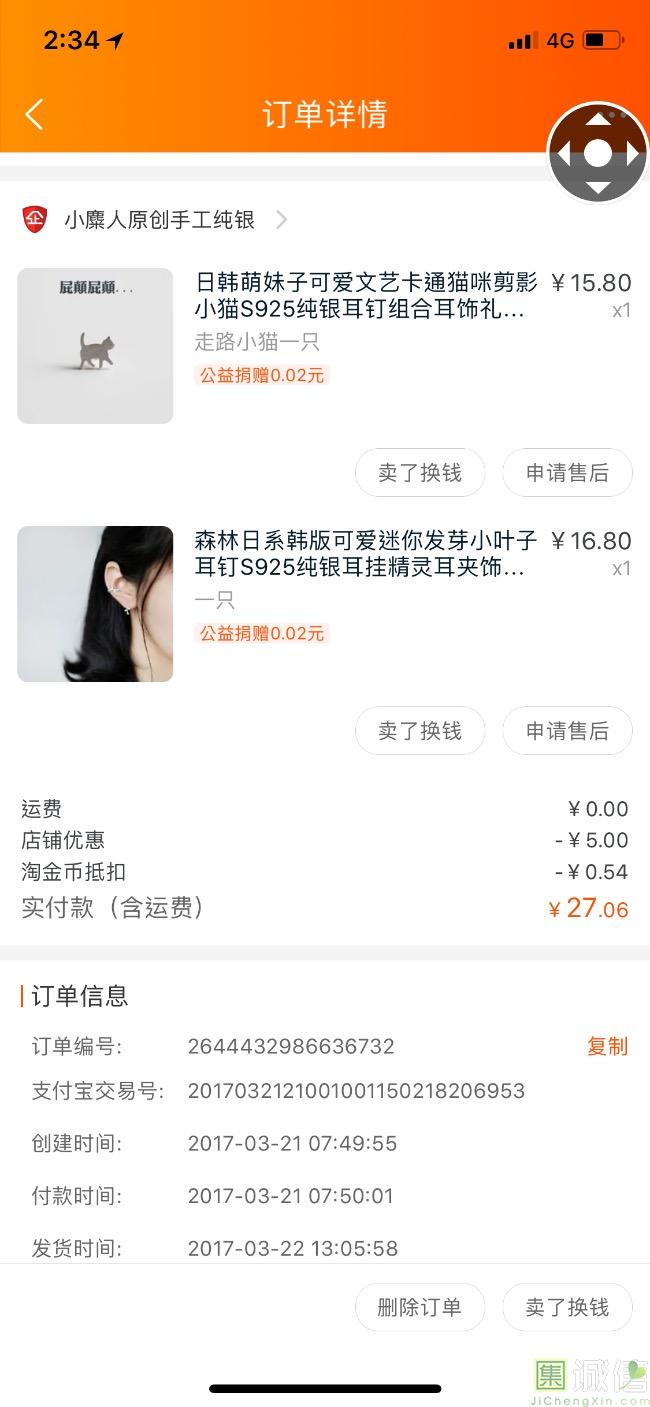The width and height of the screenshot is (650, 1407).
Task: Tap the floating assistive touch control
Action: point(597,153)
